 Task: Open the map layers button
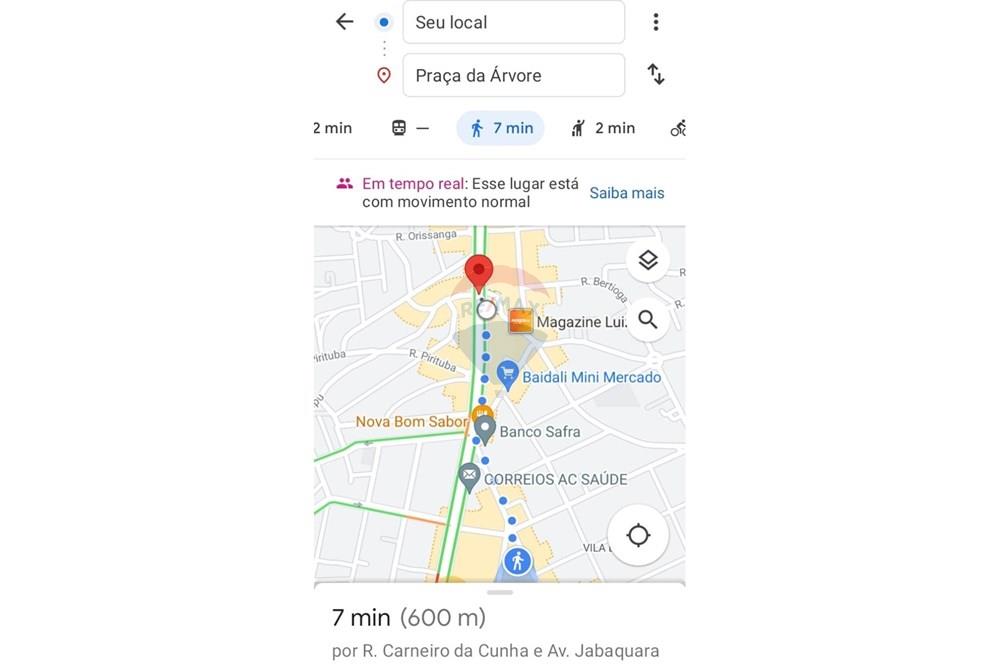[x=648, y=260]
